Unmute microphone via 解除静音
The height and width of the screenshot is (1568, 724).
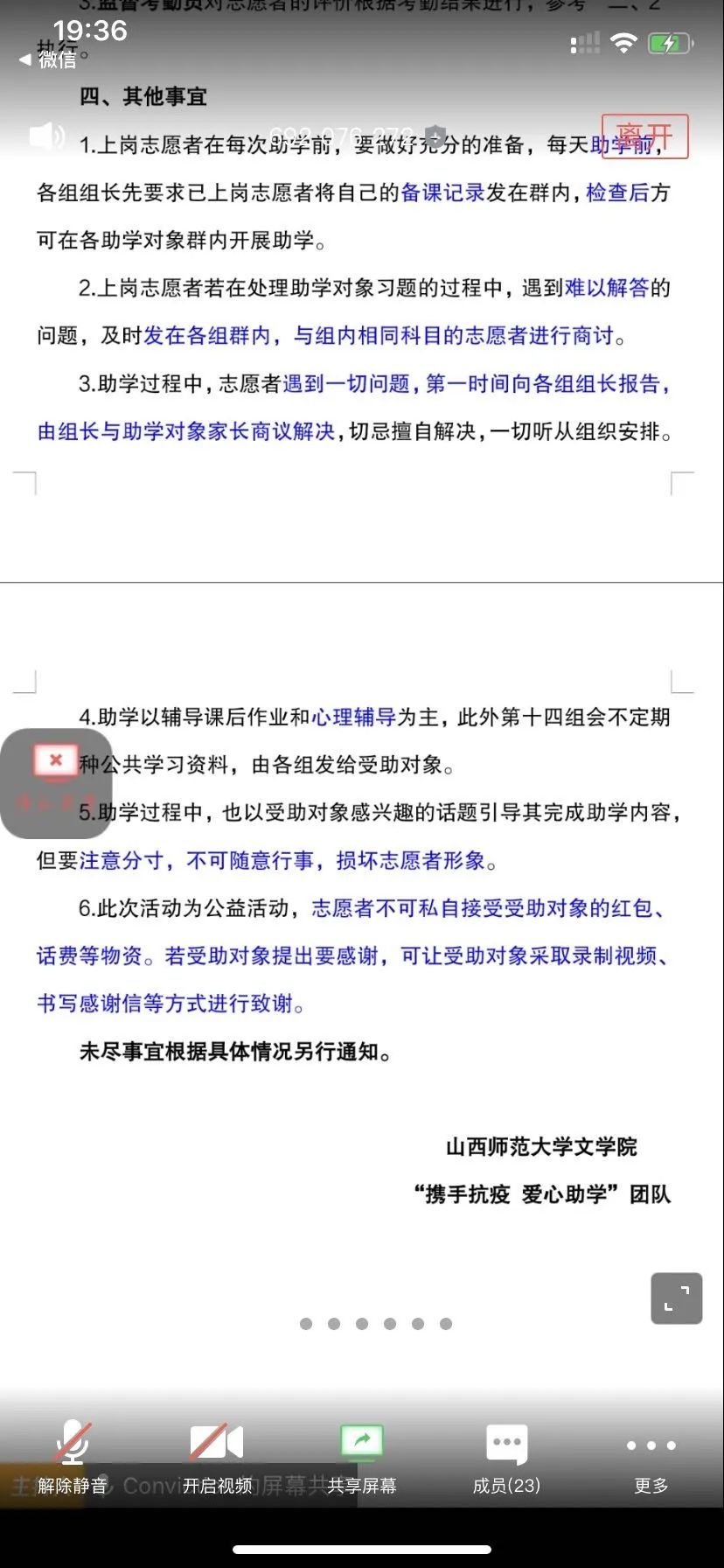[x=73, y=1458]
